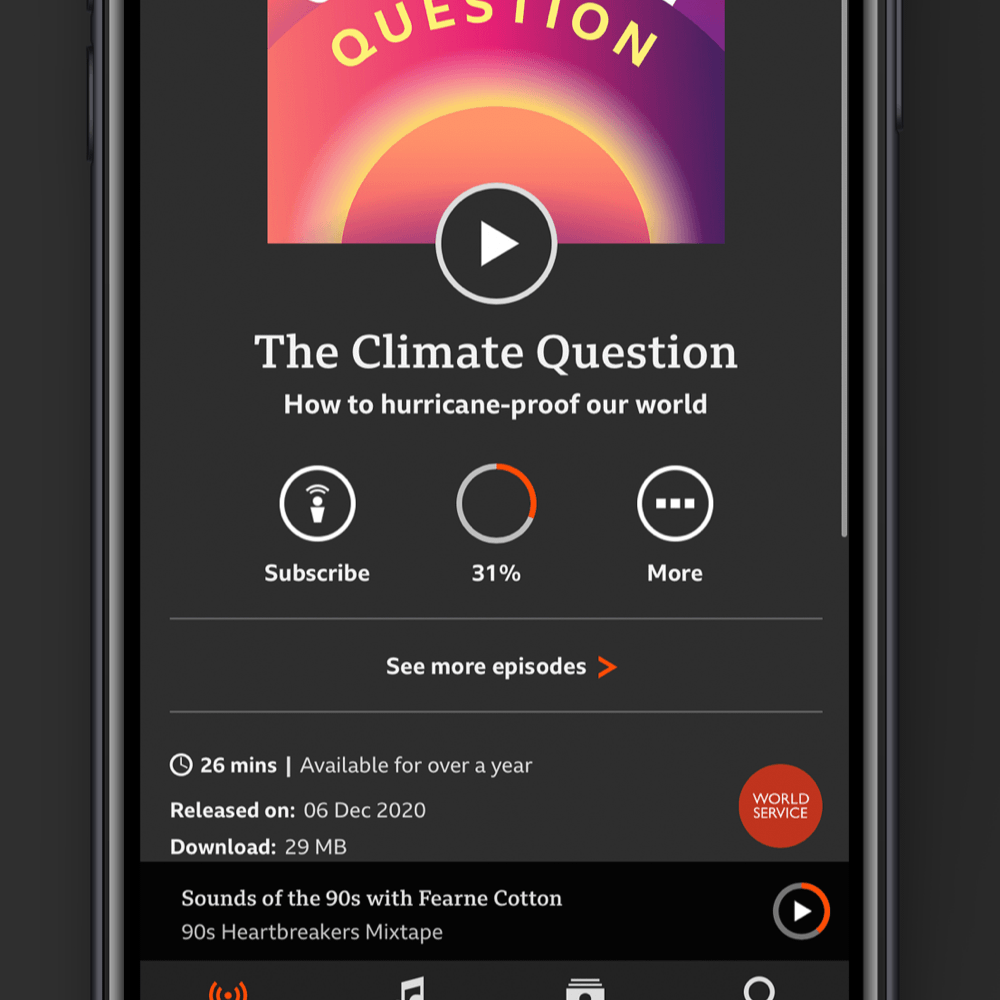
Task: Resume Sounds of the 90s mini player
Action: [x=801, y=911]
